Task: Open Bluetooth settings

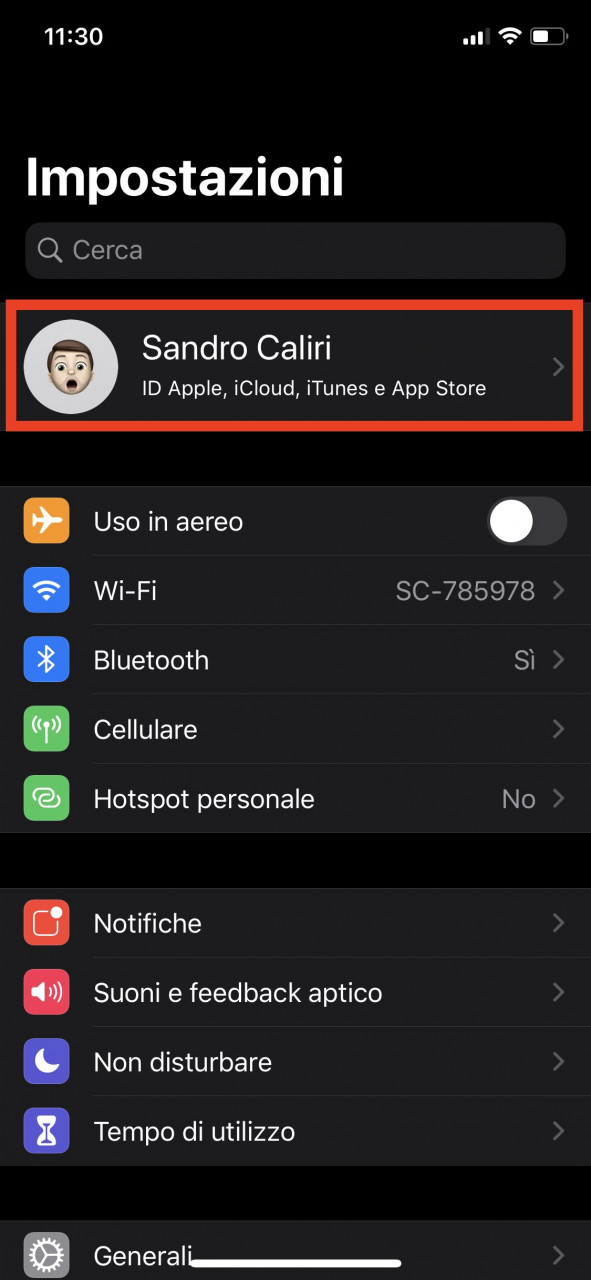Action: click(x=295, y=660)
